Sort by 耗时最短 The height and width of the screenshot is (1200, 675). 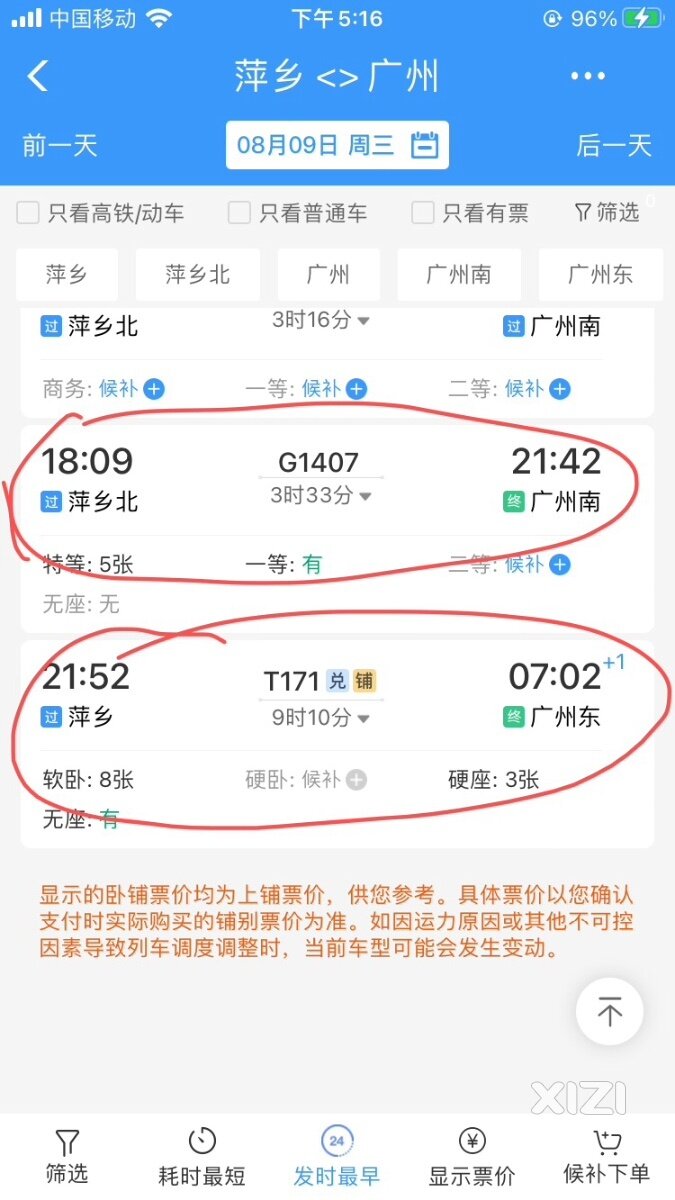pyautogui.click(x=202, y=1157)
